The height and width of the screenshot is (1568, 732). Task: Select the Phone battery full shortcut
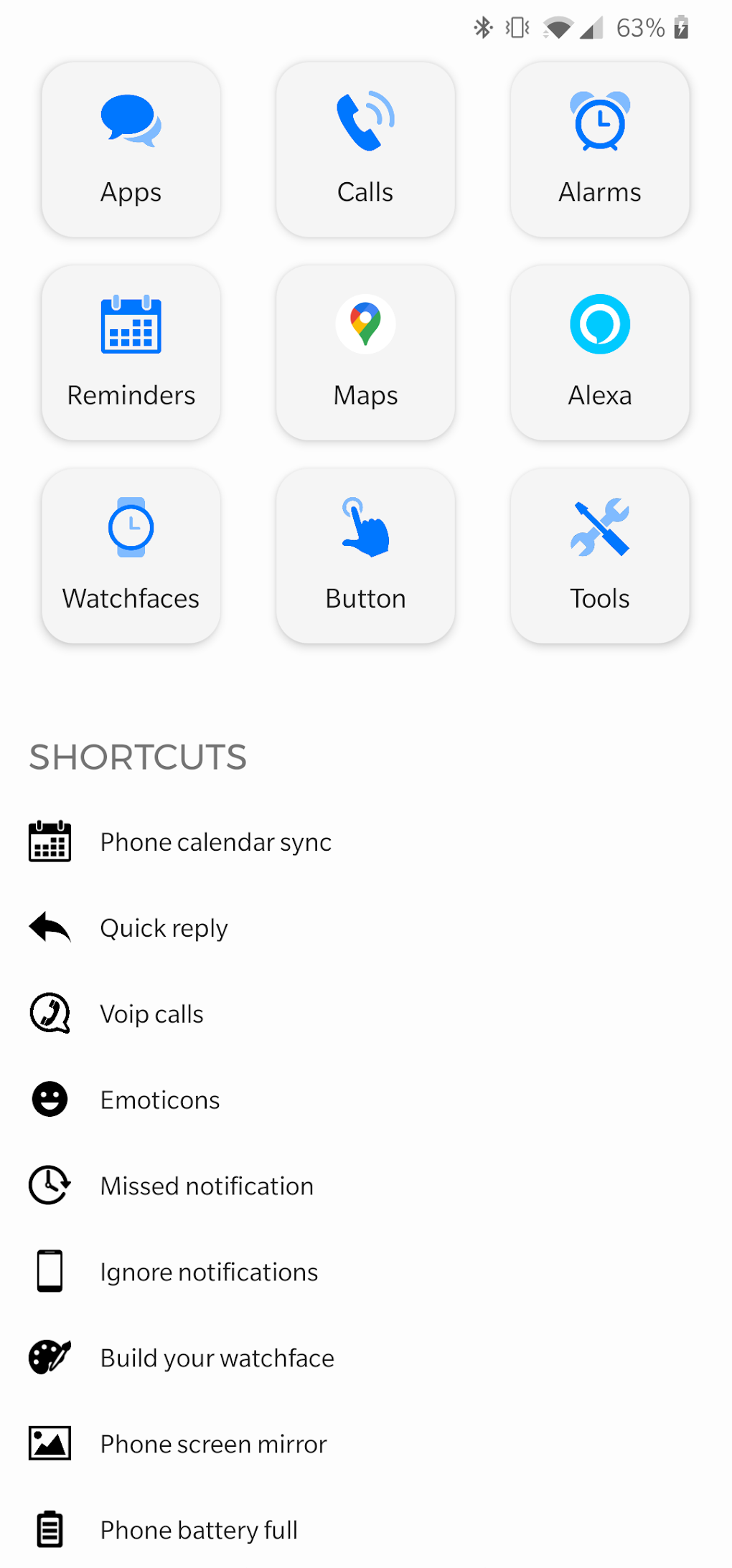point(199,1530)
